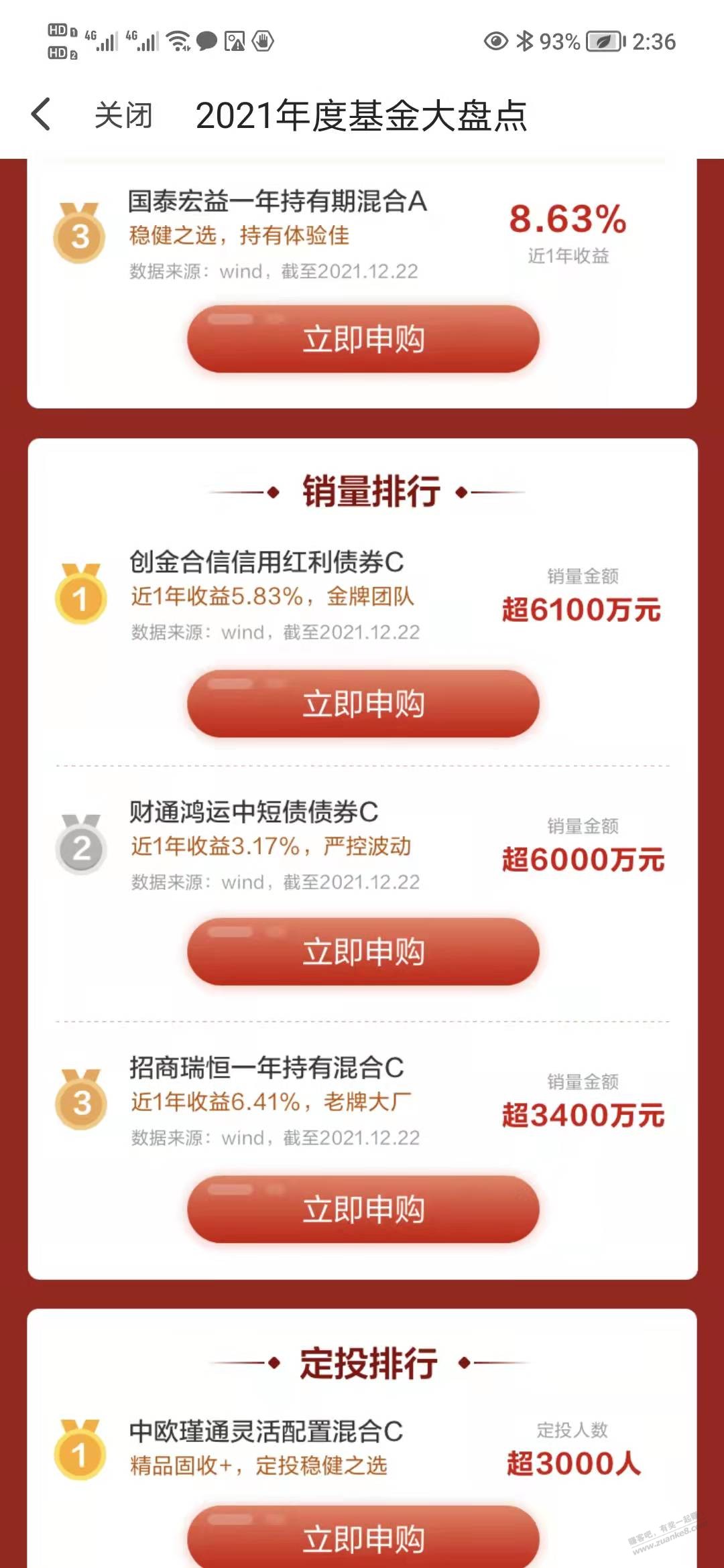Buy 招商瑞恒一年持有混合C with 立即申购
This screenshot has width=724, height=1568.
coord(363,1210)
